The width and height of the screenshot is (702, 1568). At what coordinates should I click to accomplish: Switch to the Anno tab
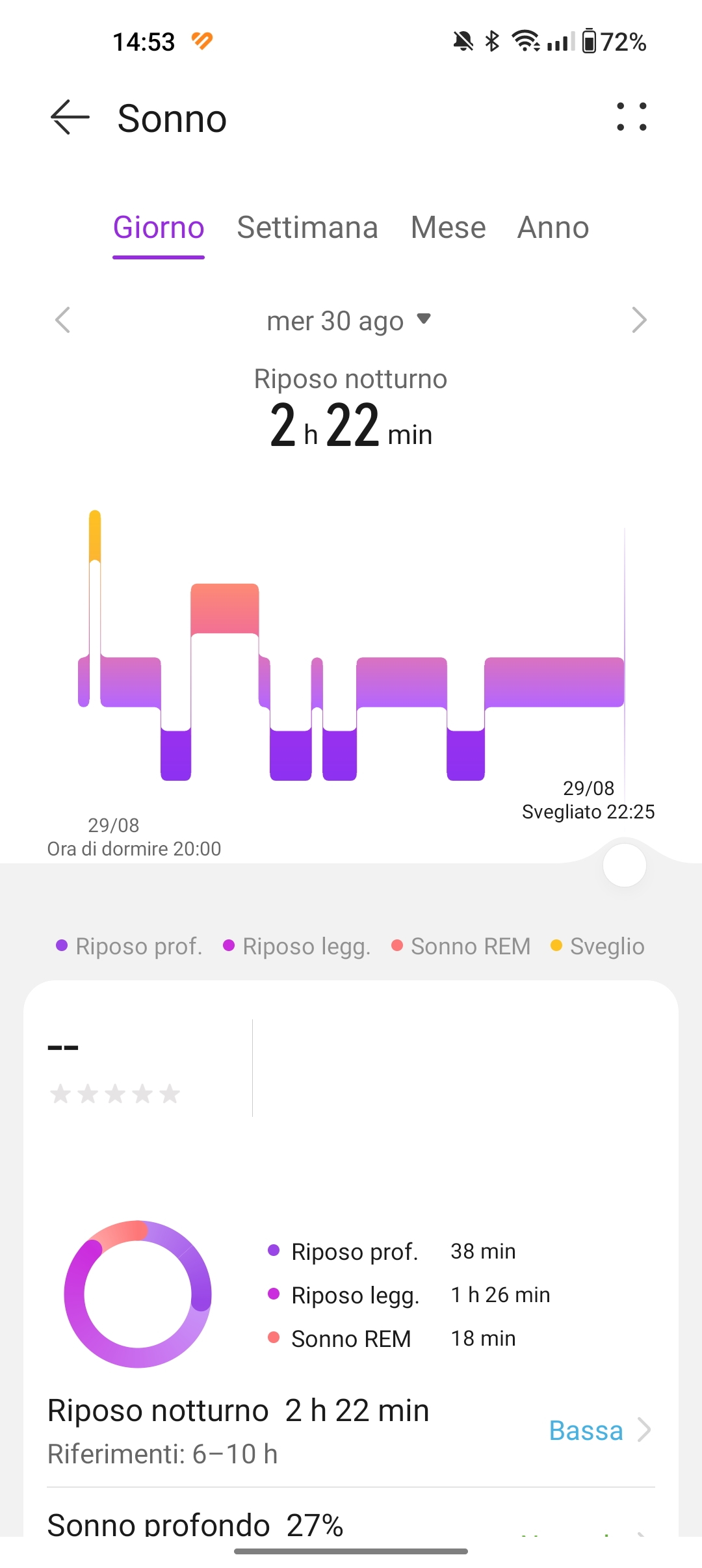(553, 228)
